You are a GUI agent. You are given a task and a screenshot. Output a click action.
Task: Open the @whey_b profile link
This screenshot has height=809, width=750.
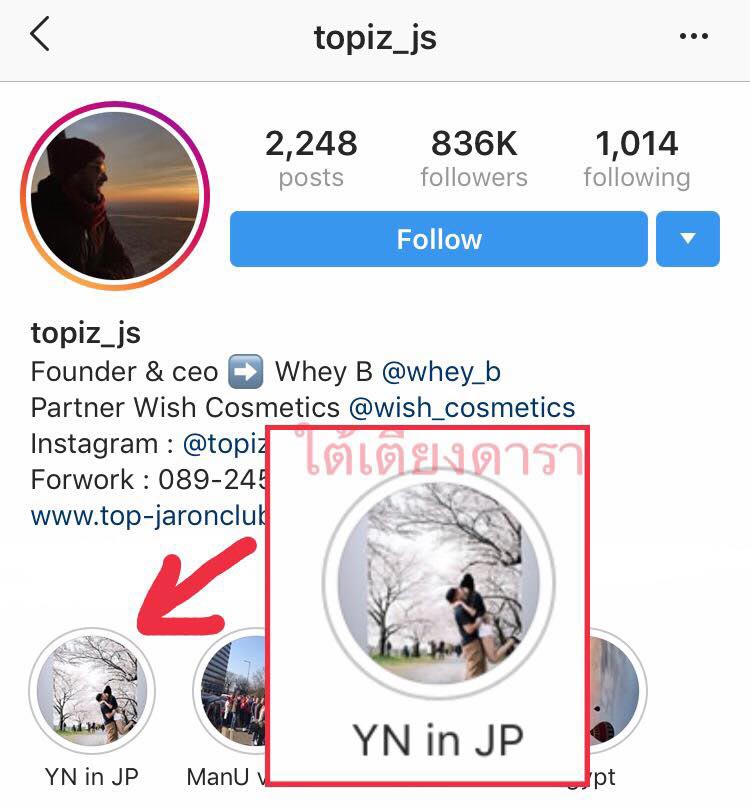pyautogui.click(x=441, y=373)
